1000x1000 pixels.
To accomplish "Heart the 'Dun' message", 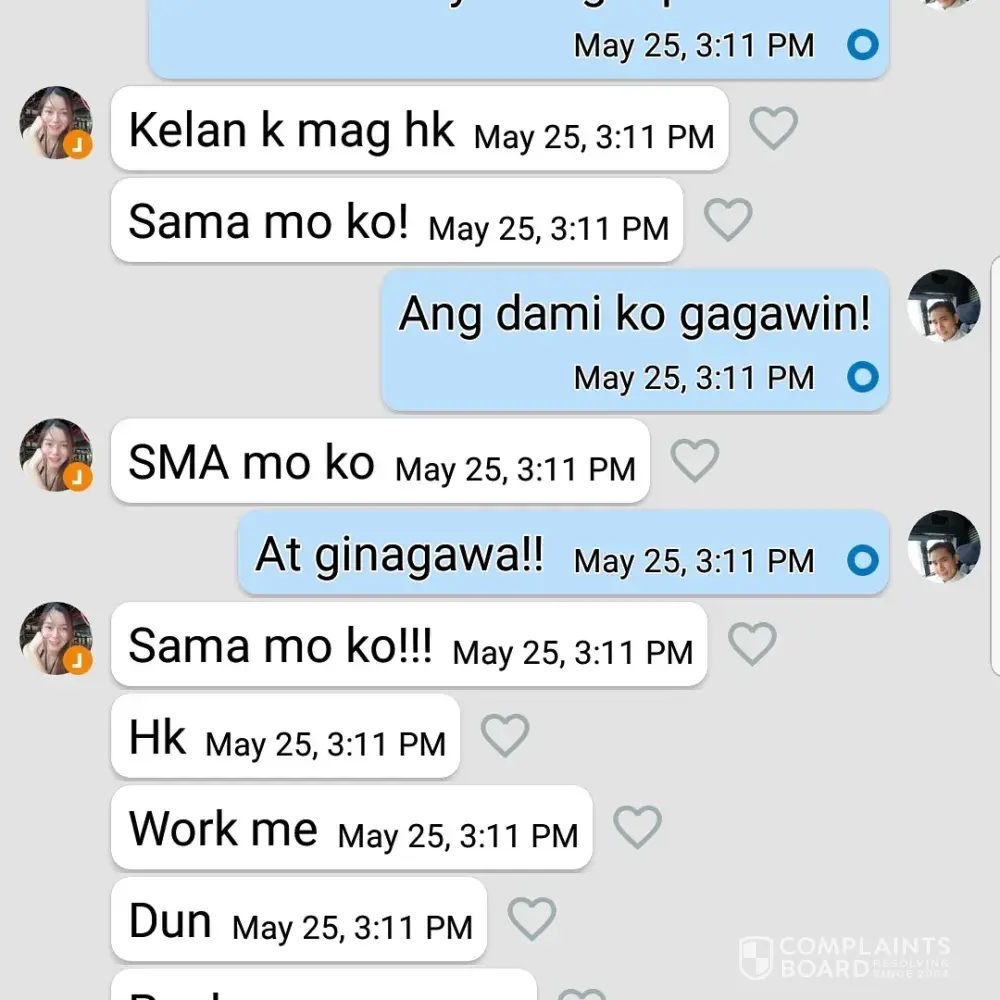I will coord(532,918).
